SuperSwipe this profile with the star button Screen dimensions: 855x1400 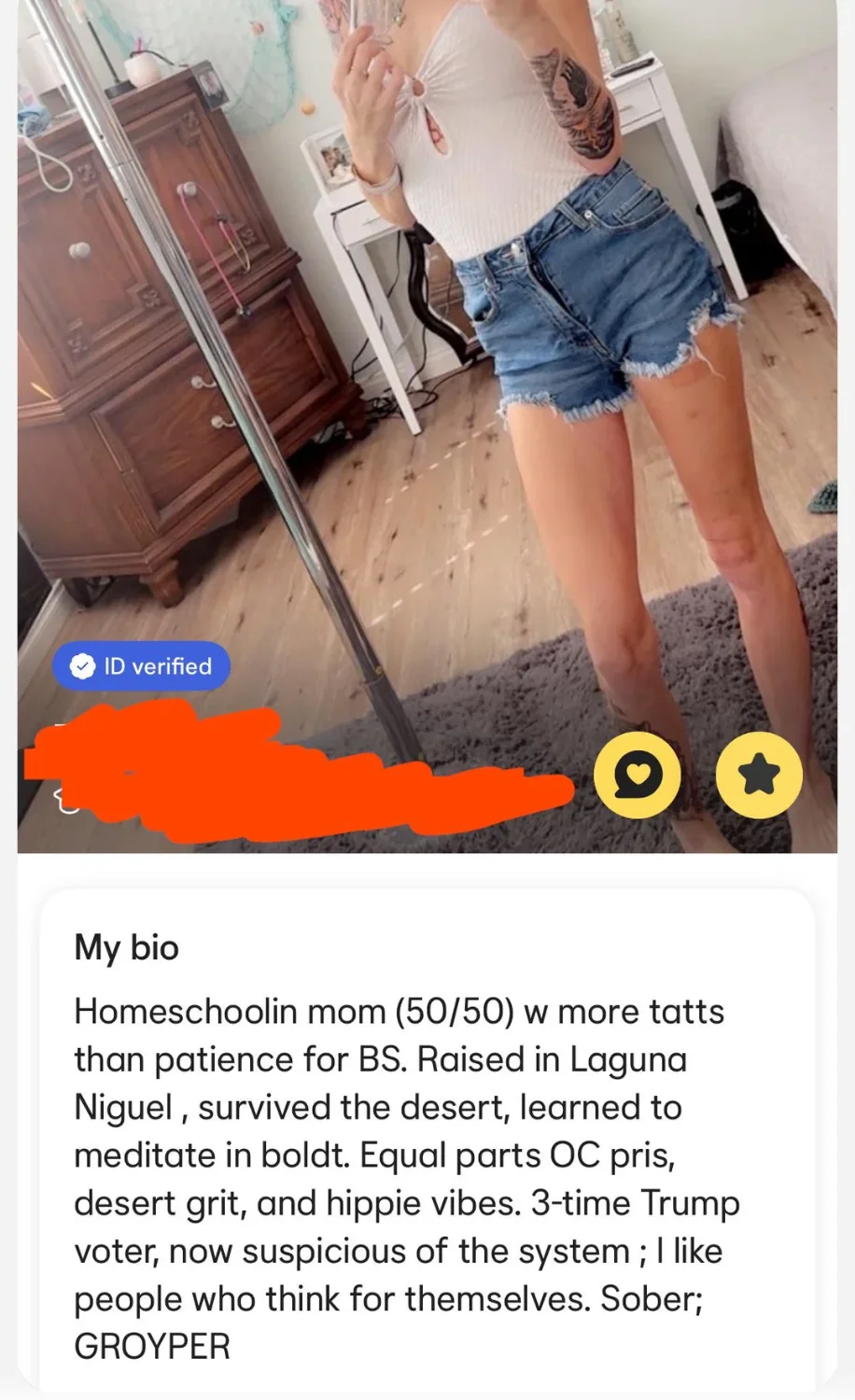tap(759, 775)
